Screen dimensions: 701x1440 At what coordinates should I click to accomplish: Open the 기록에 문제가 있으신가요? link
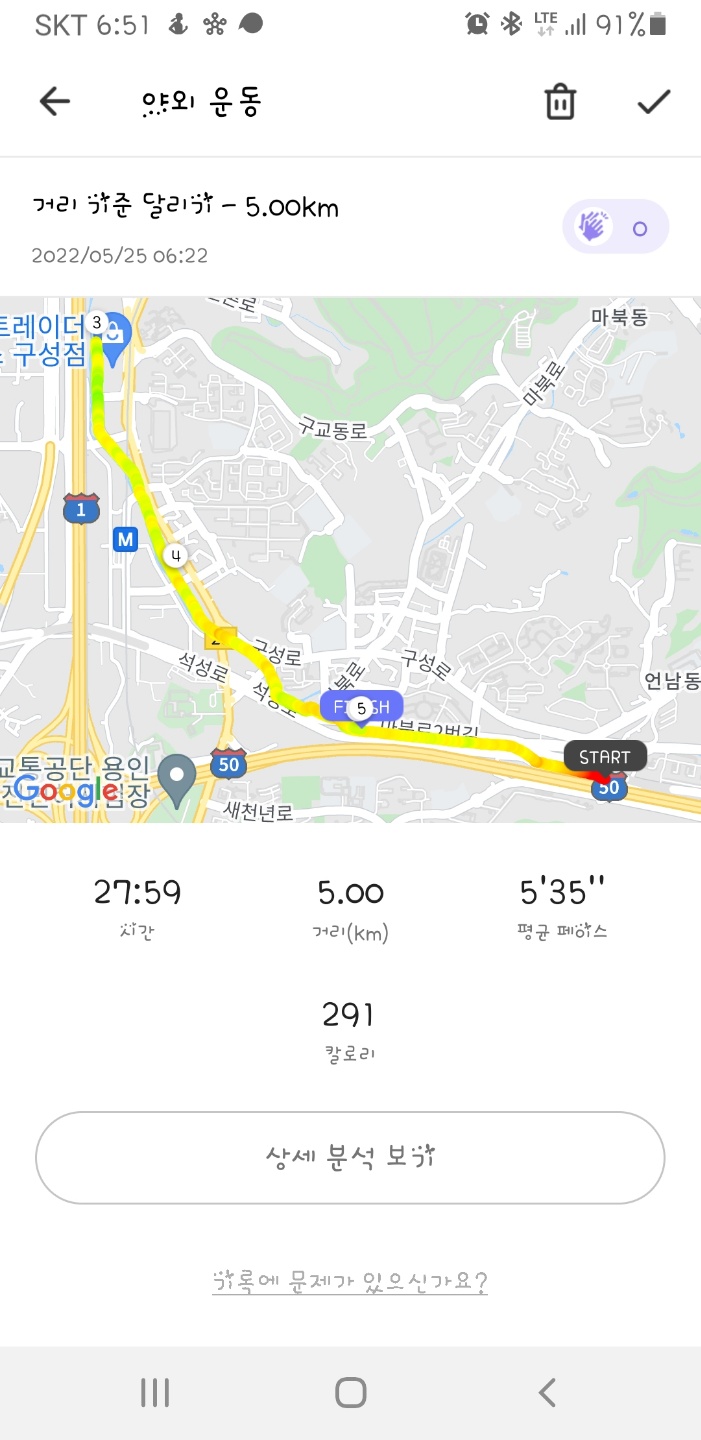point(350,1281)
